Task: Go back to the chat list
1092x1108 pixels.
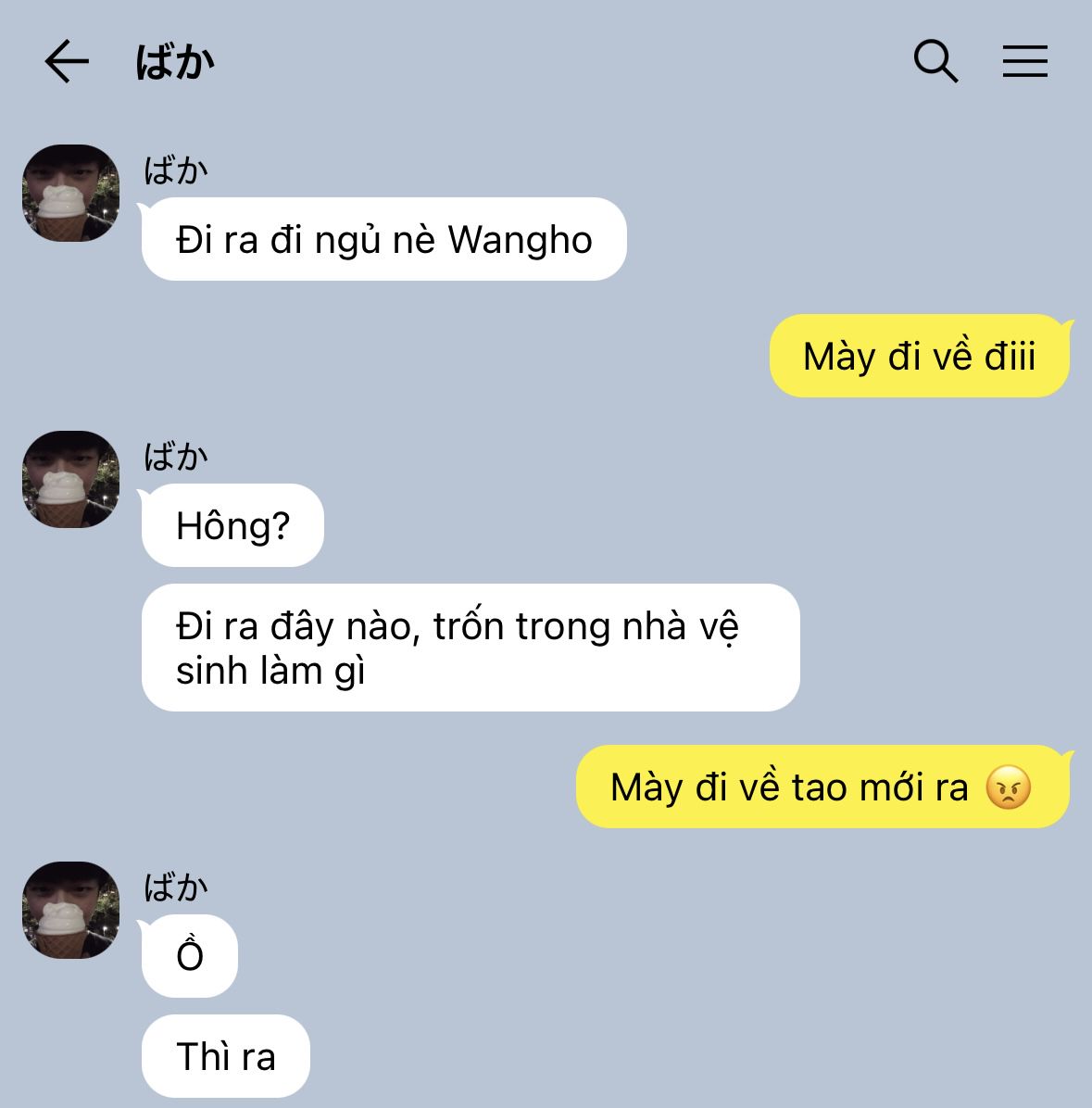Action: 67,62
